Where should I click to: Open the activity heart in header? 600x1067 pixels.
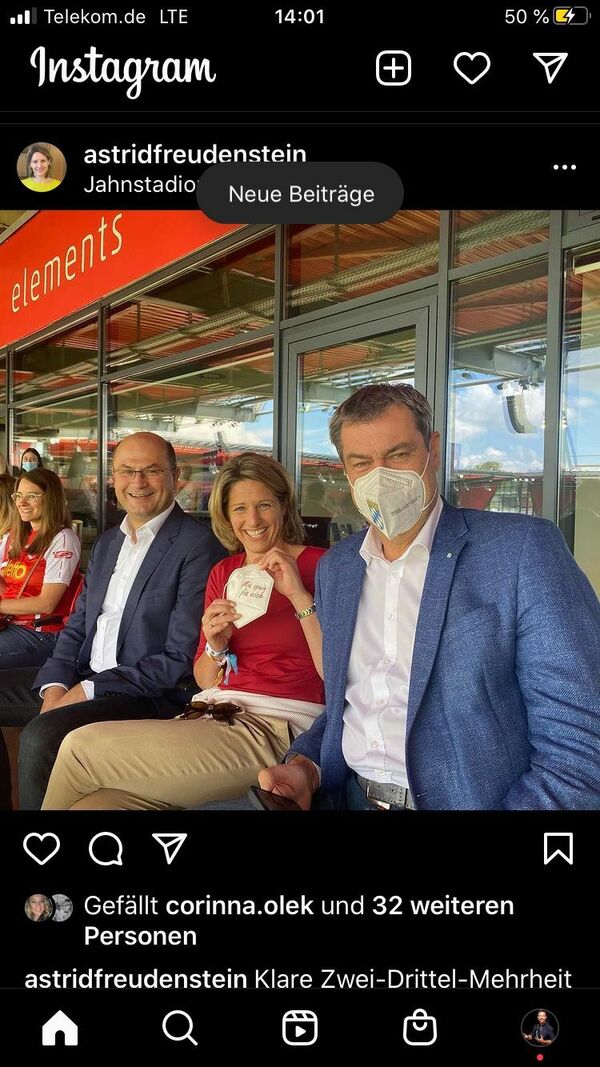(472, 68)
